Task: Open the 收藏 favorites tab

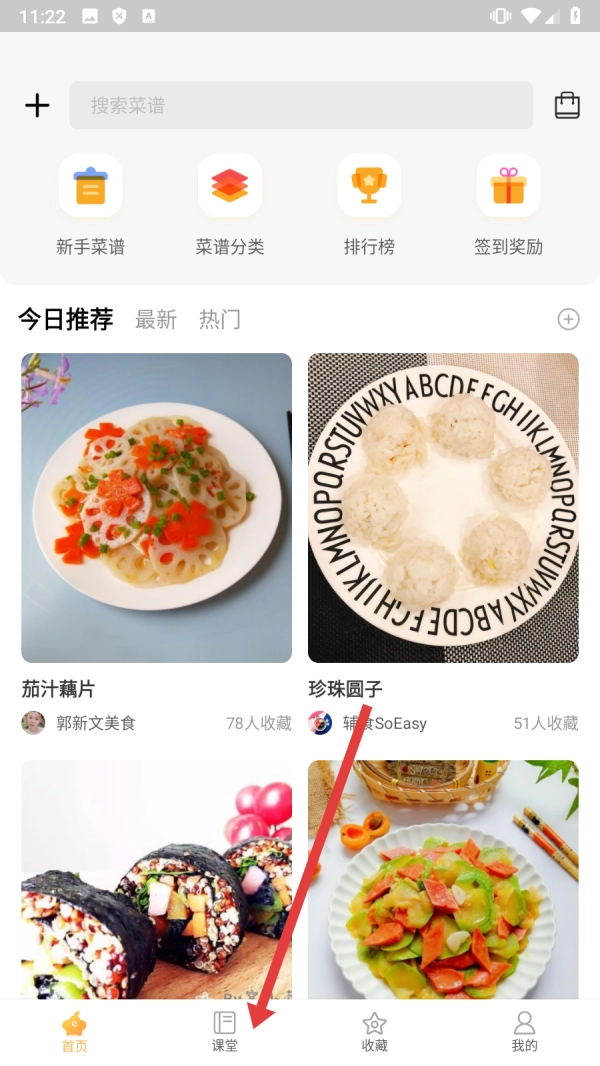Action: [375, 1032]
